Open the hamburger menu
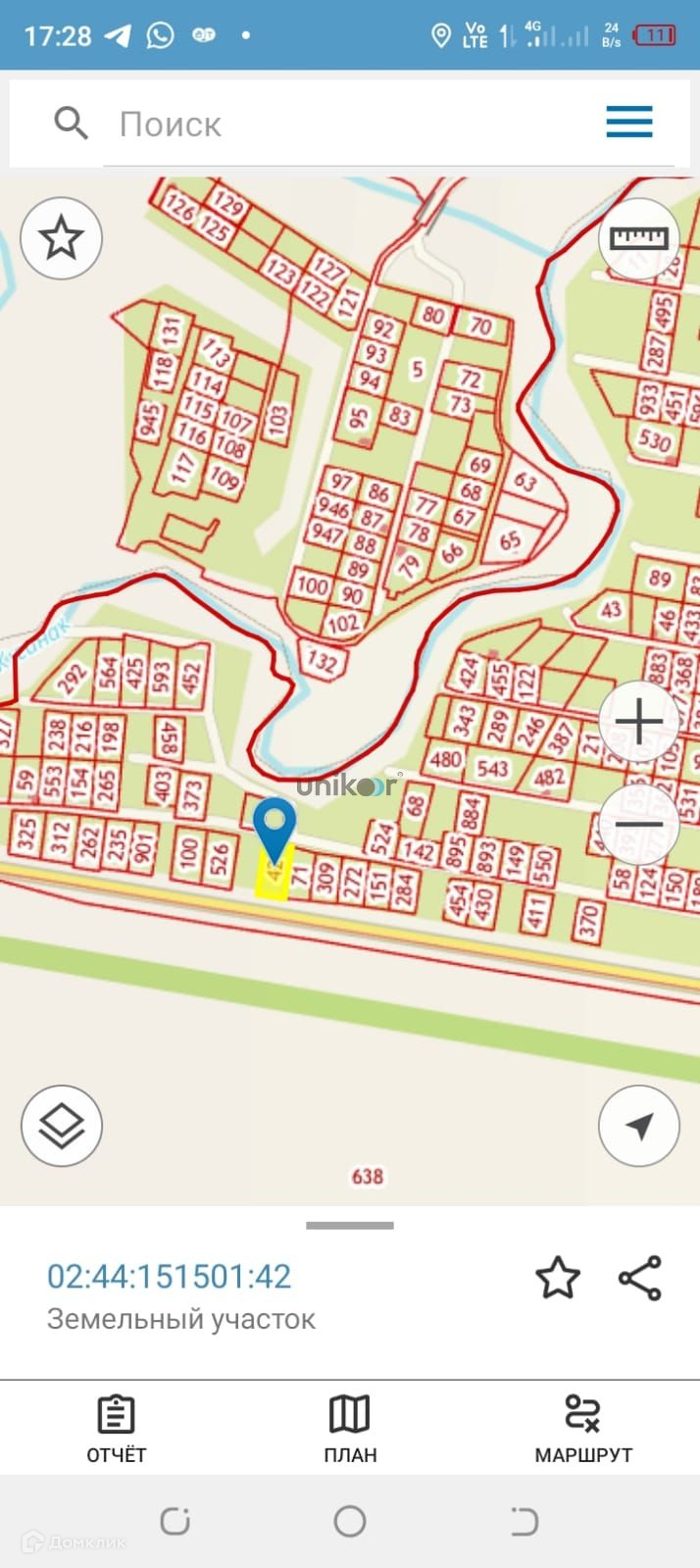Screen dimensions: 700x1568 click(x=628, y=123)
